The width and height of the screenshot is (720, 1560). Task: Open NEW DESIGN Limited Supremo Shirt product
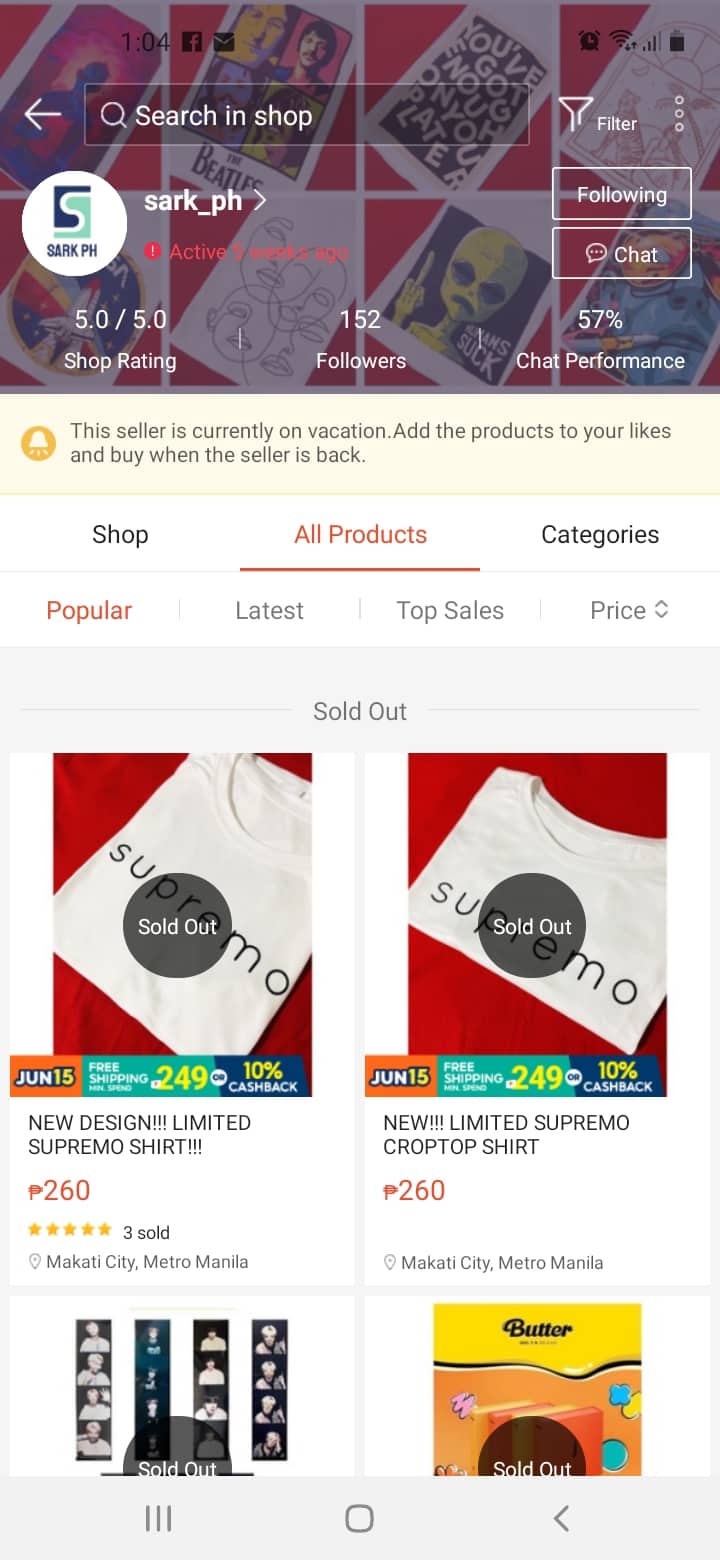[x=181, y=1020]
